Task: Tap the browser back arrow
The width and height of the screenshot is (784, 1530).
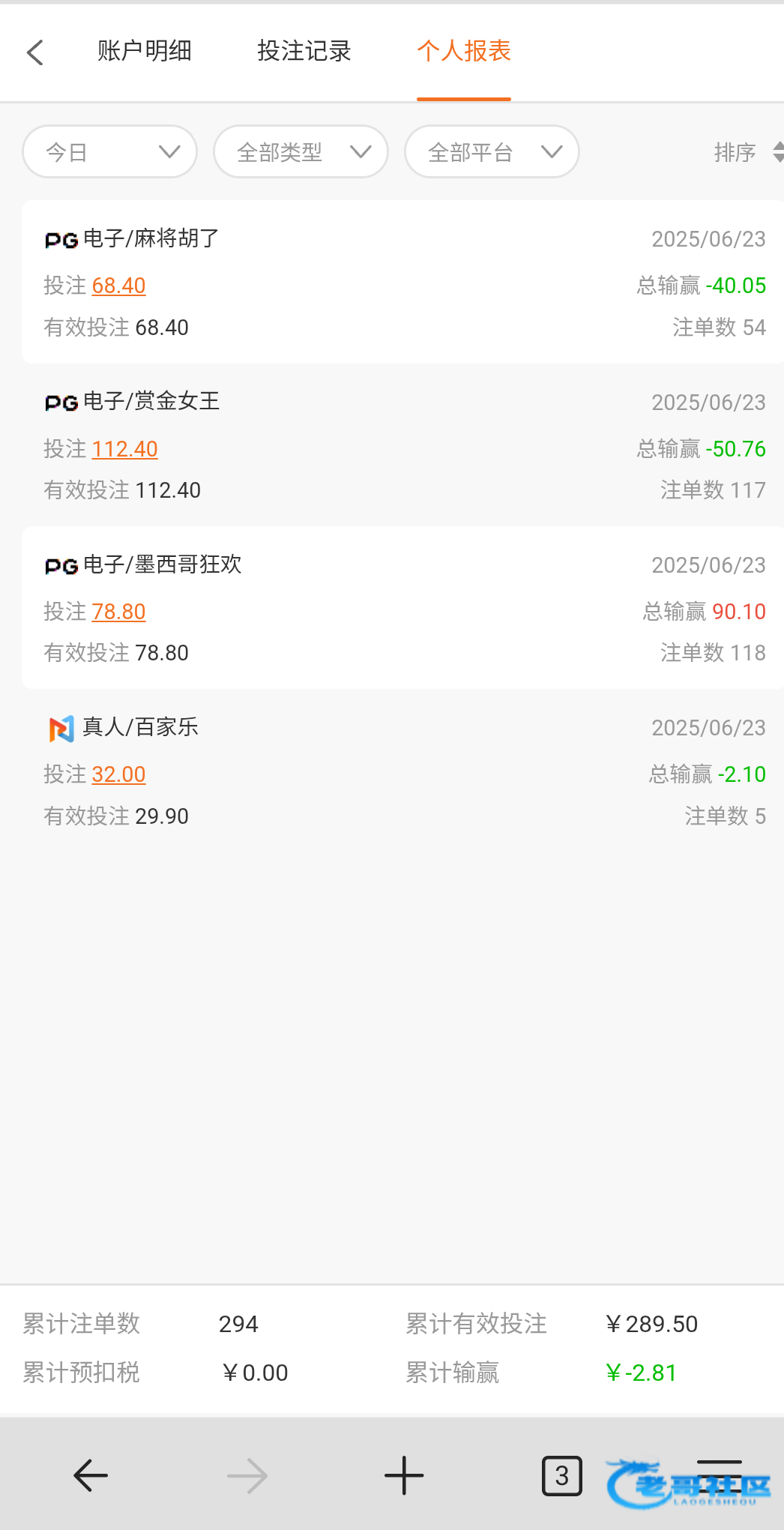Action: click(91, 1476)
